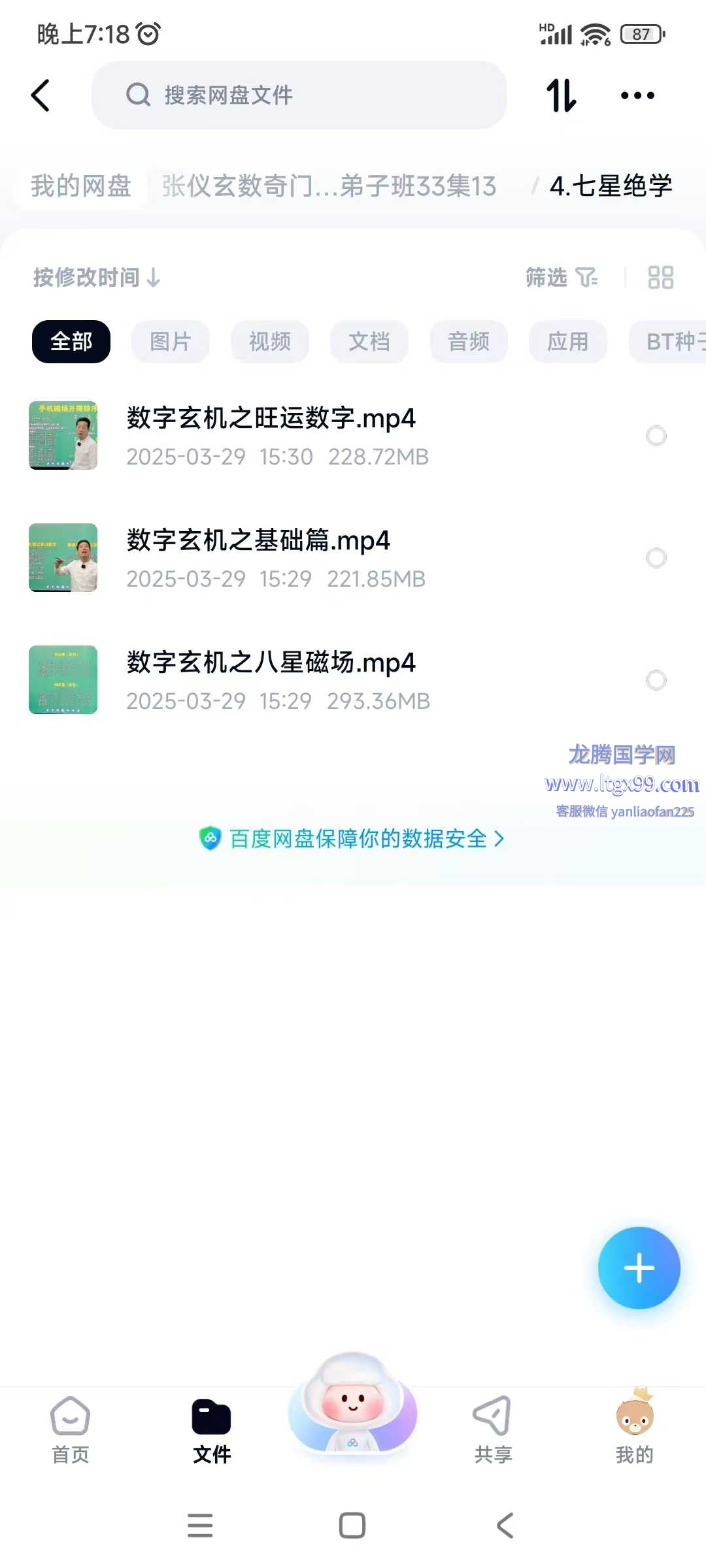Open the transfer list arrows icon
Image resolution: width=706 pixels, height=1568 pixels.
point(561,95)
